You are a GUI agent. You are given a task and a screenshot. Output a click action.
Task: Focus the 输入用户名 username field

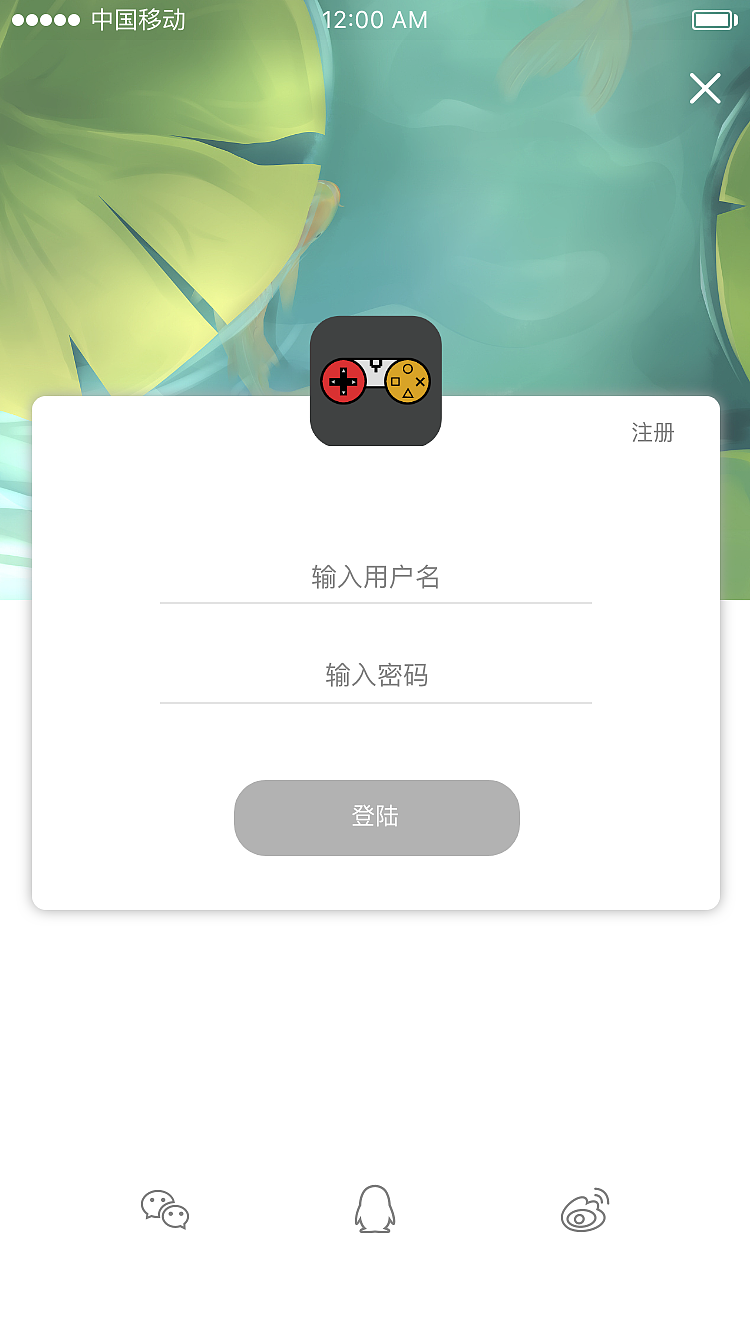pos(376,577)
